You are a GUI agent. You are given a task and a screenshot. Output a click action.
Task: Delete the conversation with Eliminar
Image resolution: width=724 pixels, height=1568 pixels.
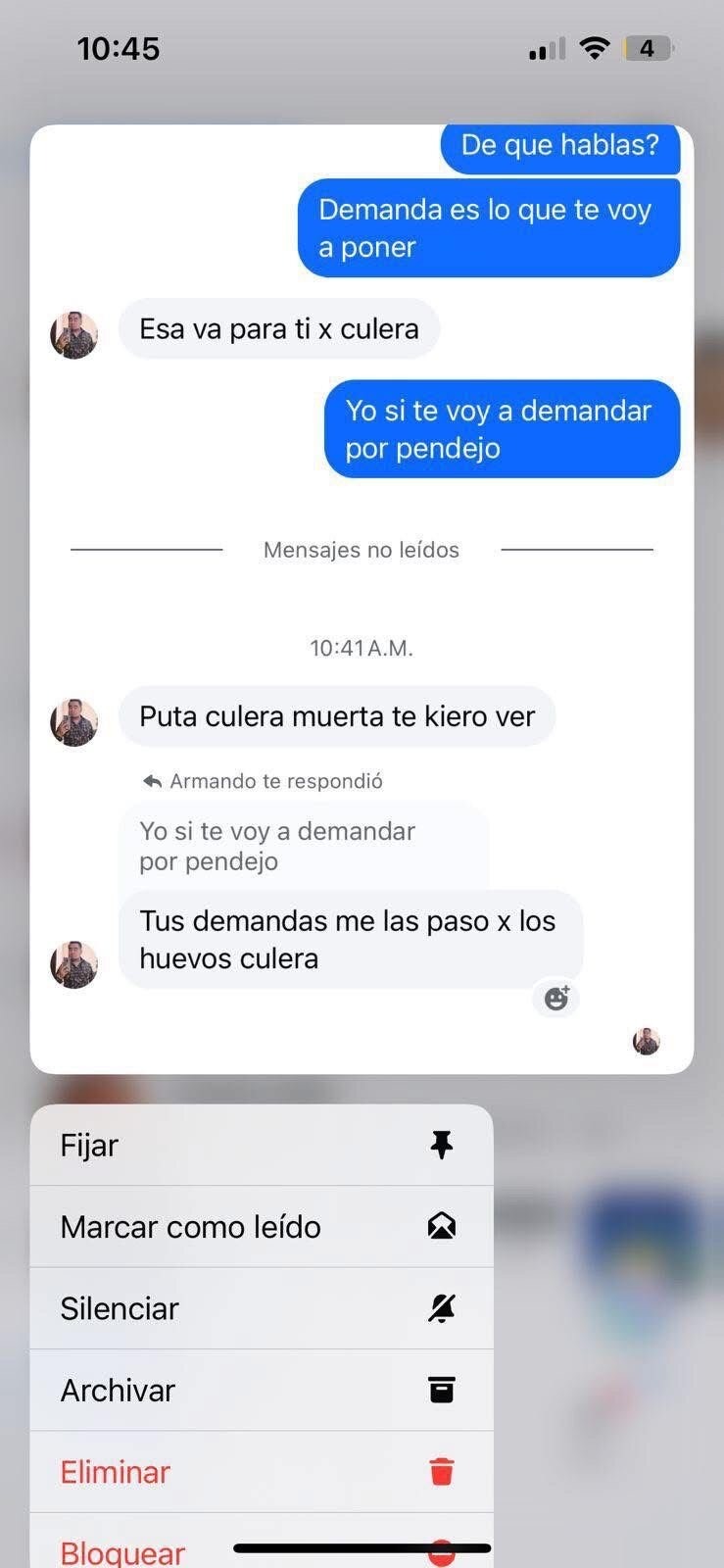coord(261,1471)
